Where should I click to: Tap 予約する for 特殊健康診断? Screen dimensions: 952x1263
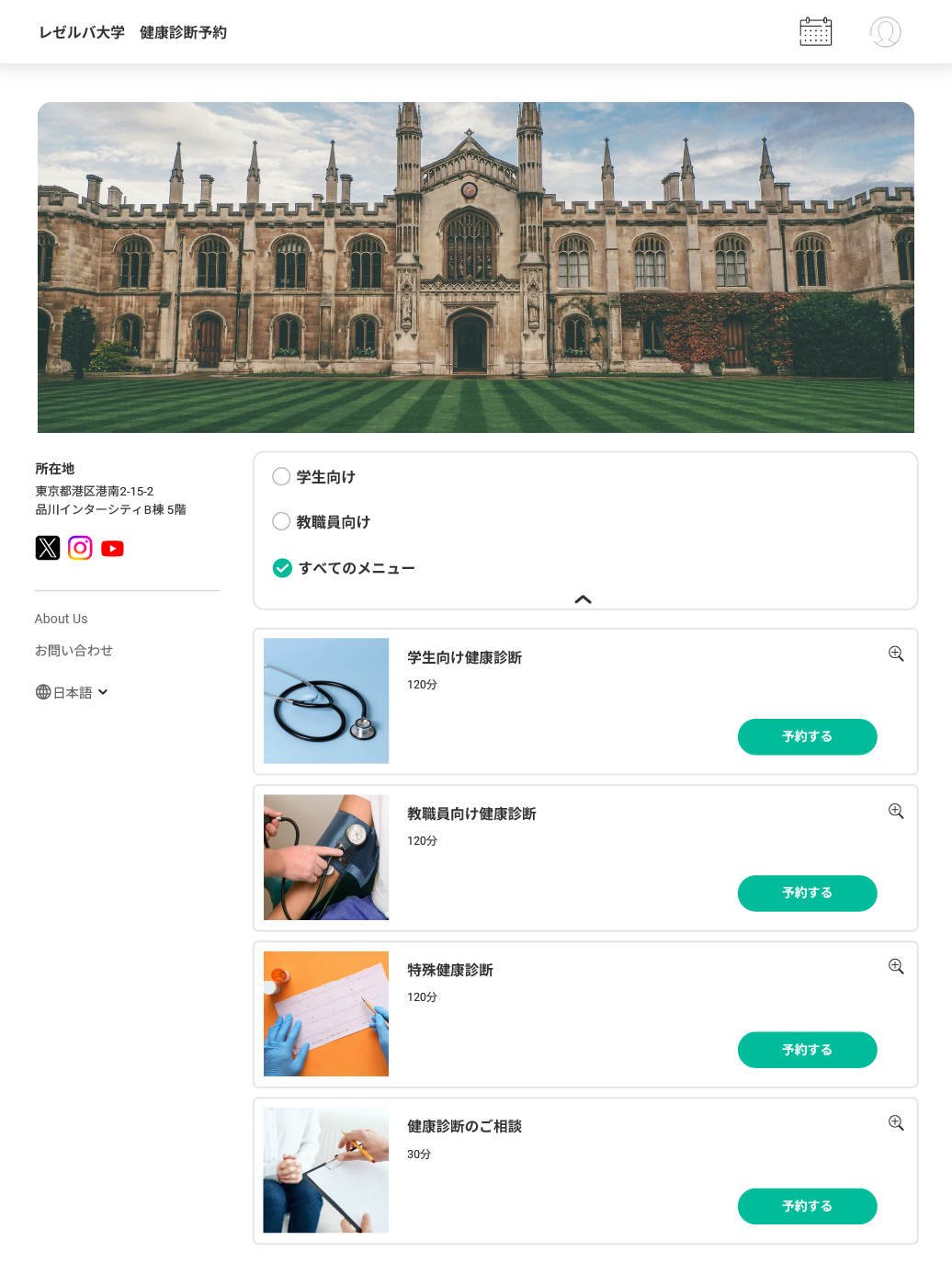pos(807,1050)
